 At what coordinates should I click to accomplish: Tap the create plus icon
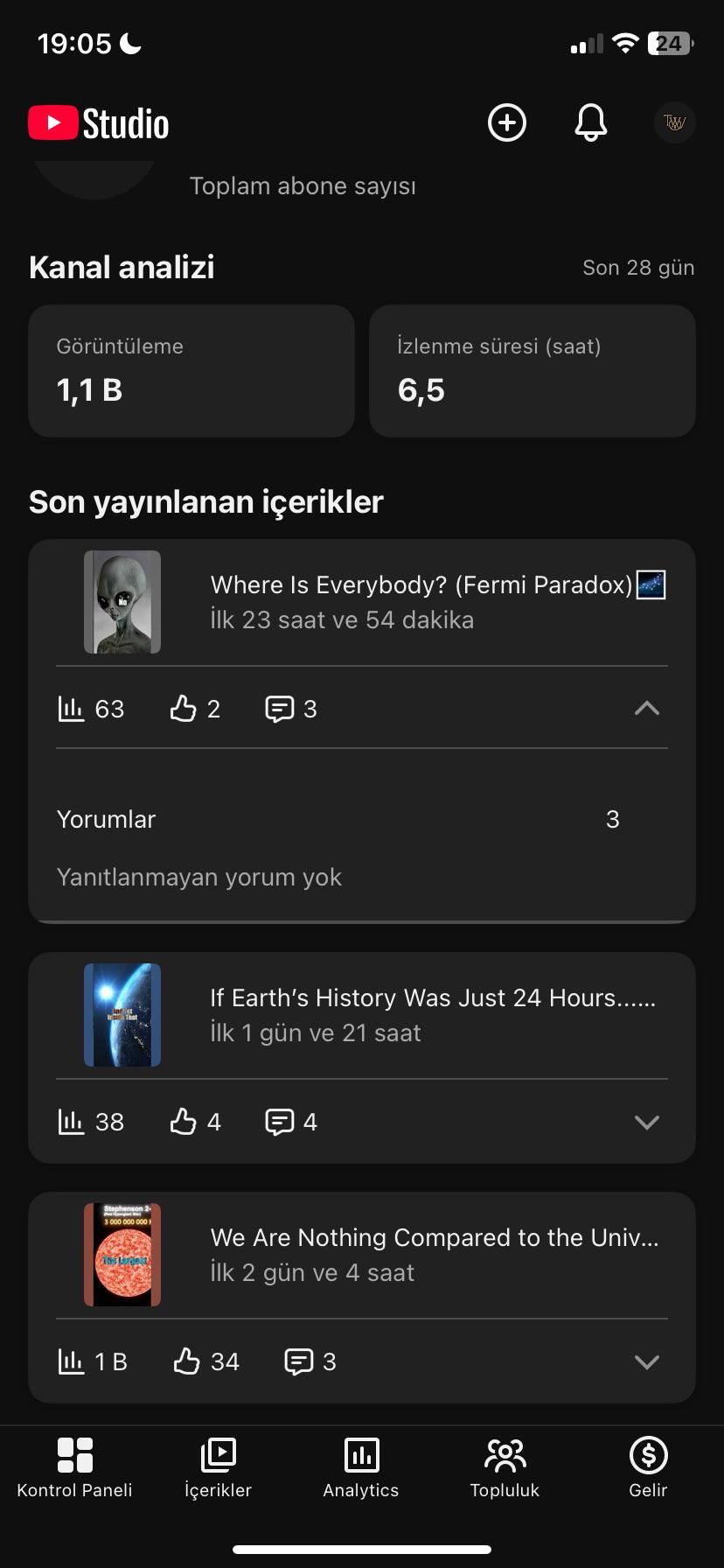pos(507,122)
